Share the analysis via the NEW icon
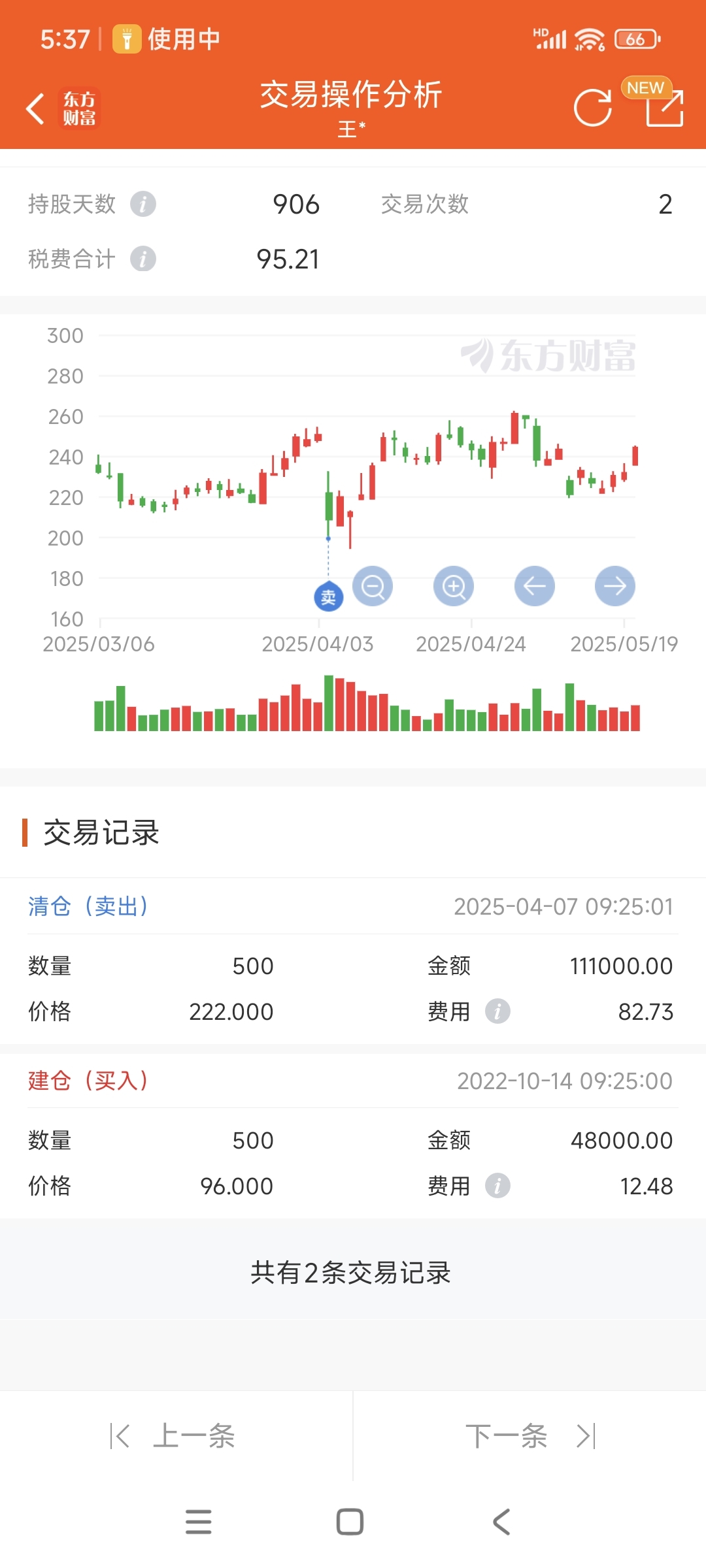 [x=664, y=108]
